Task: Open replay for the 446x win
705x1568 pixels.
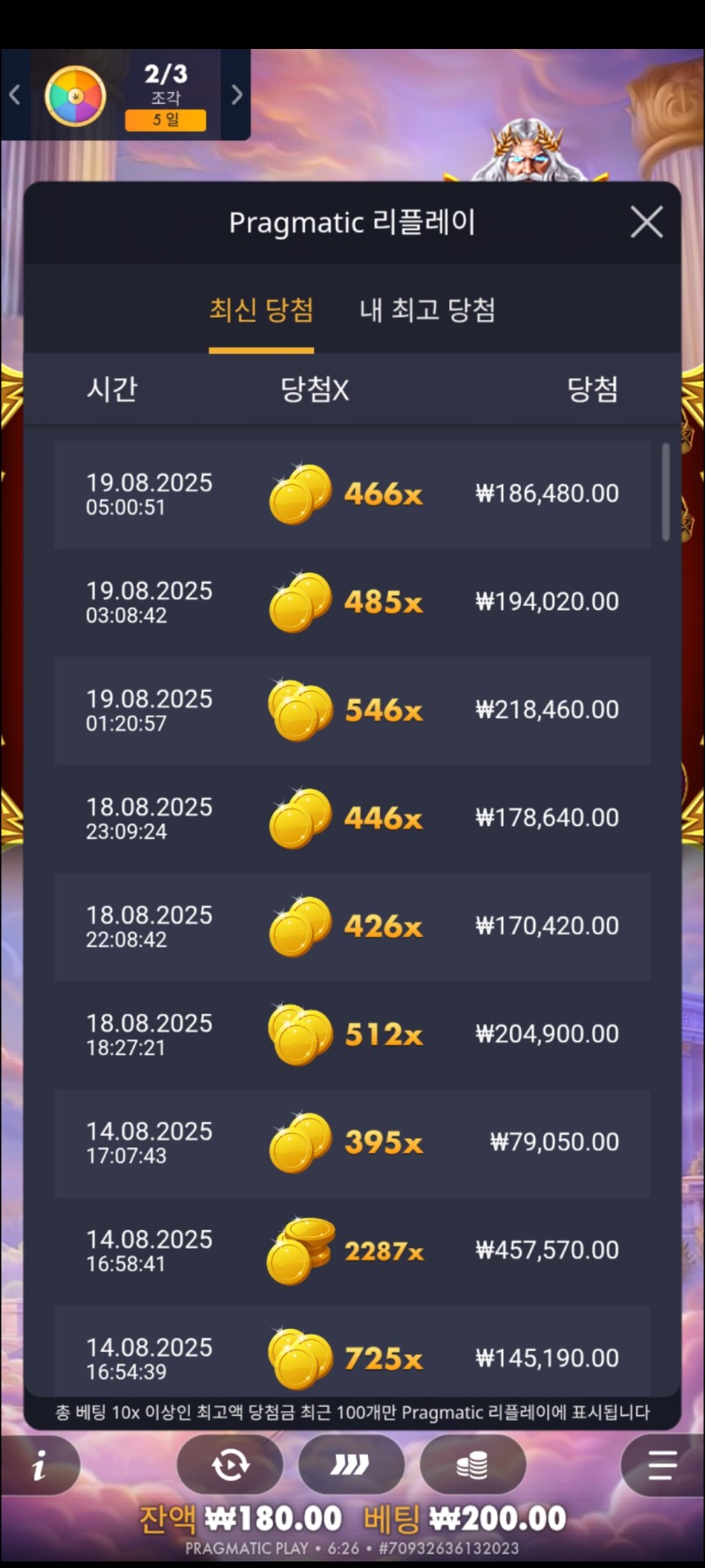Action: (x=352, y=819)
